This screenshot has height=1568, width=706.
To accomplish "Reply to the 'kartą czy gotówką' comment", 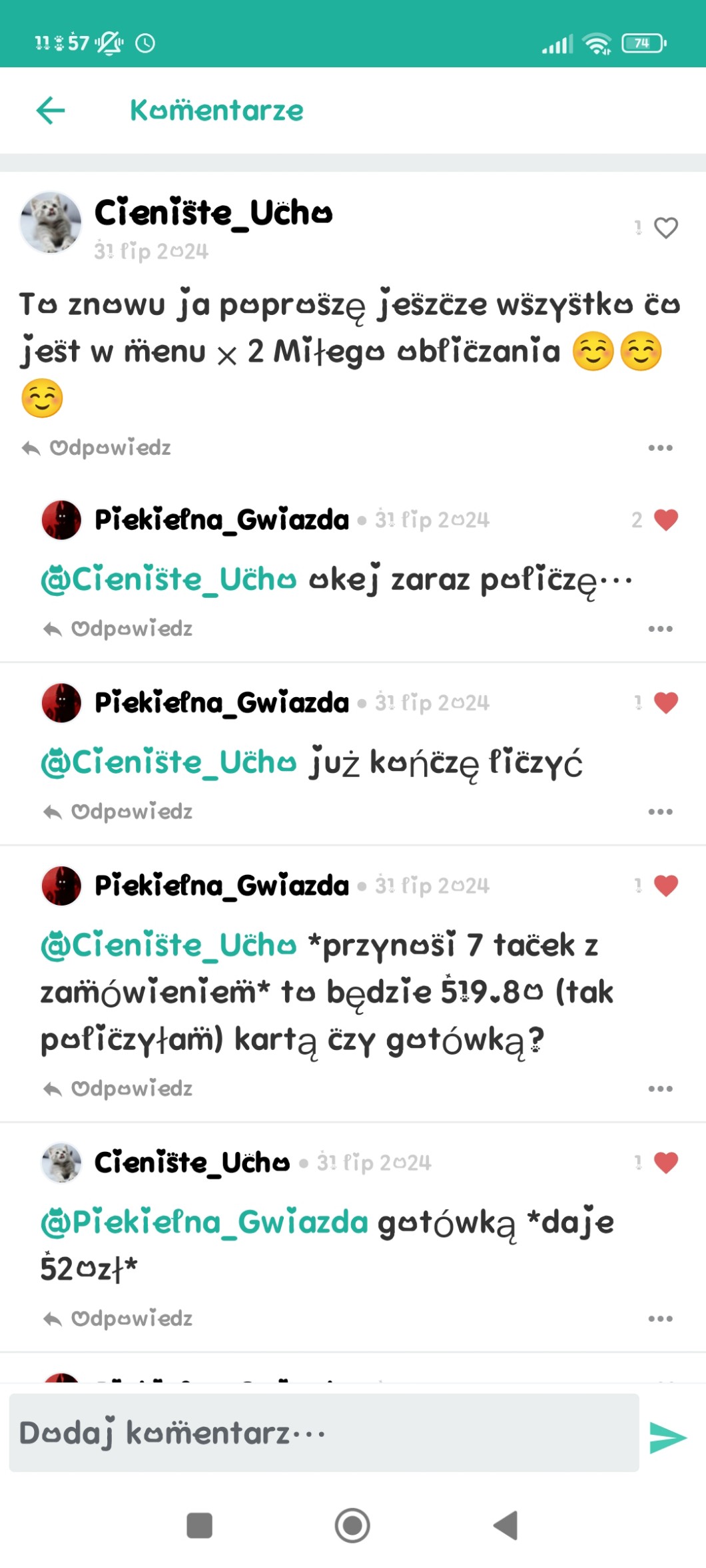I will (119, 1089).
